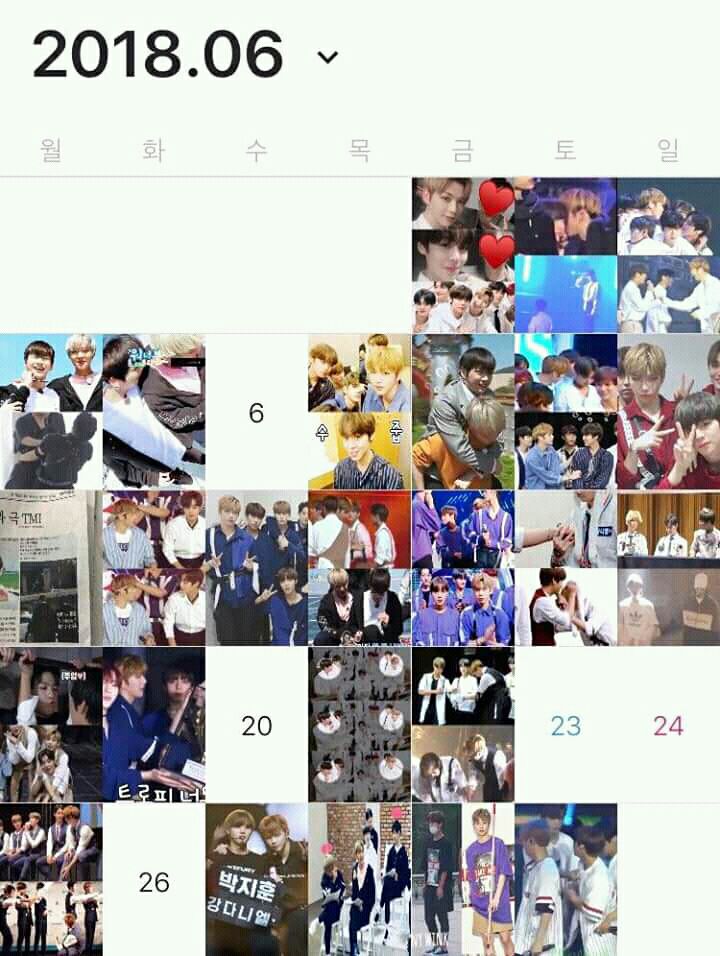This screenshot has height=956, width=720.
Task: Select the day 20 cell
Action: [x=256, y=725]
